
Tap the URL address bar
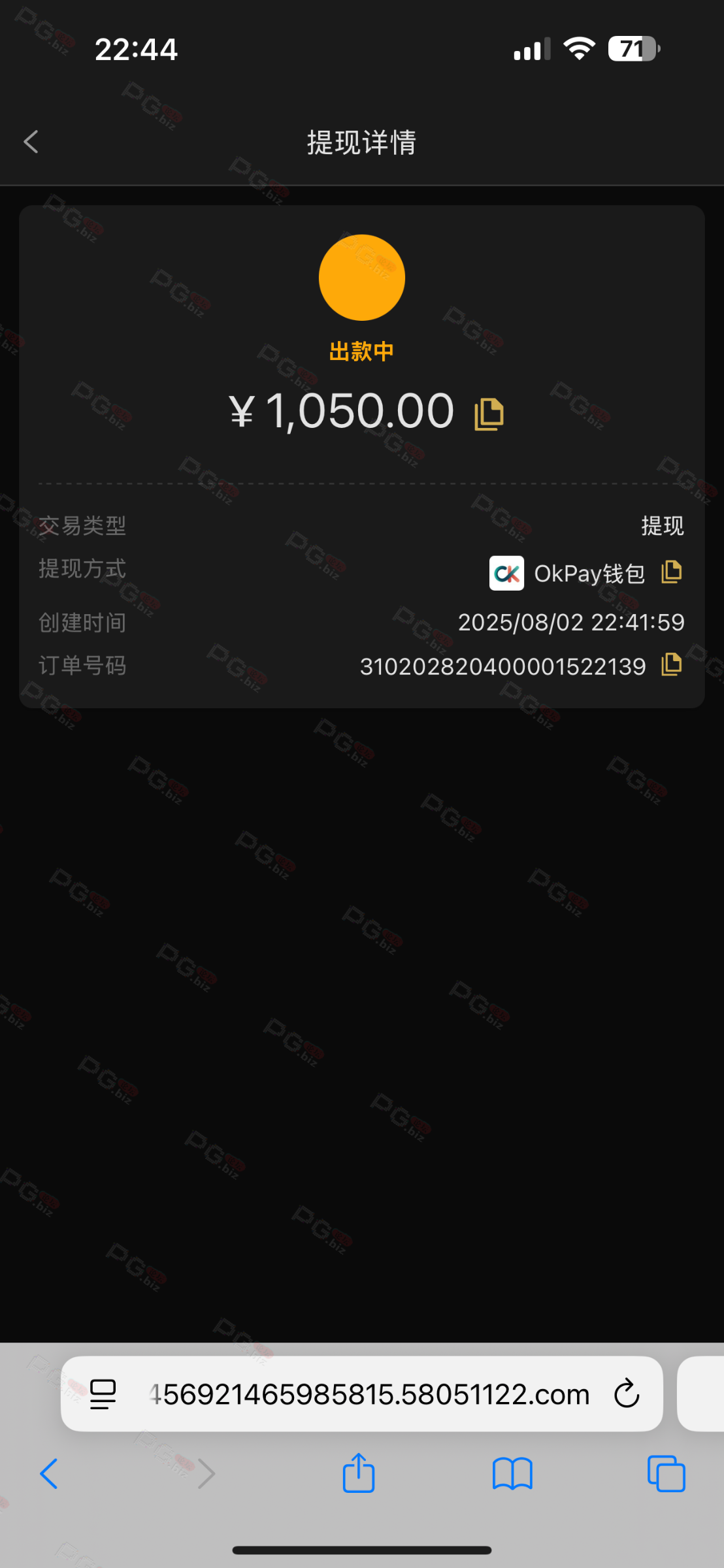tap(369, 1394)
